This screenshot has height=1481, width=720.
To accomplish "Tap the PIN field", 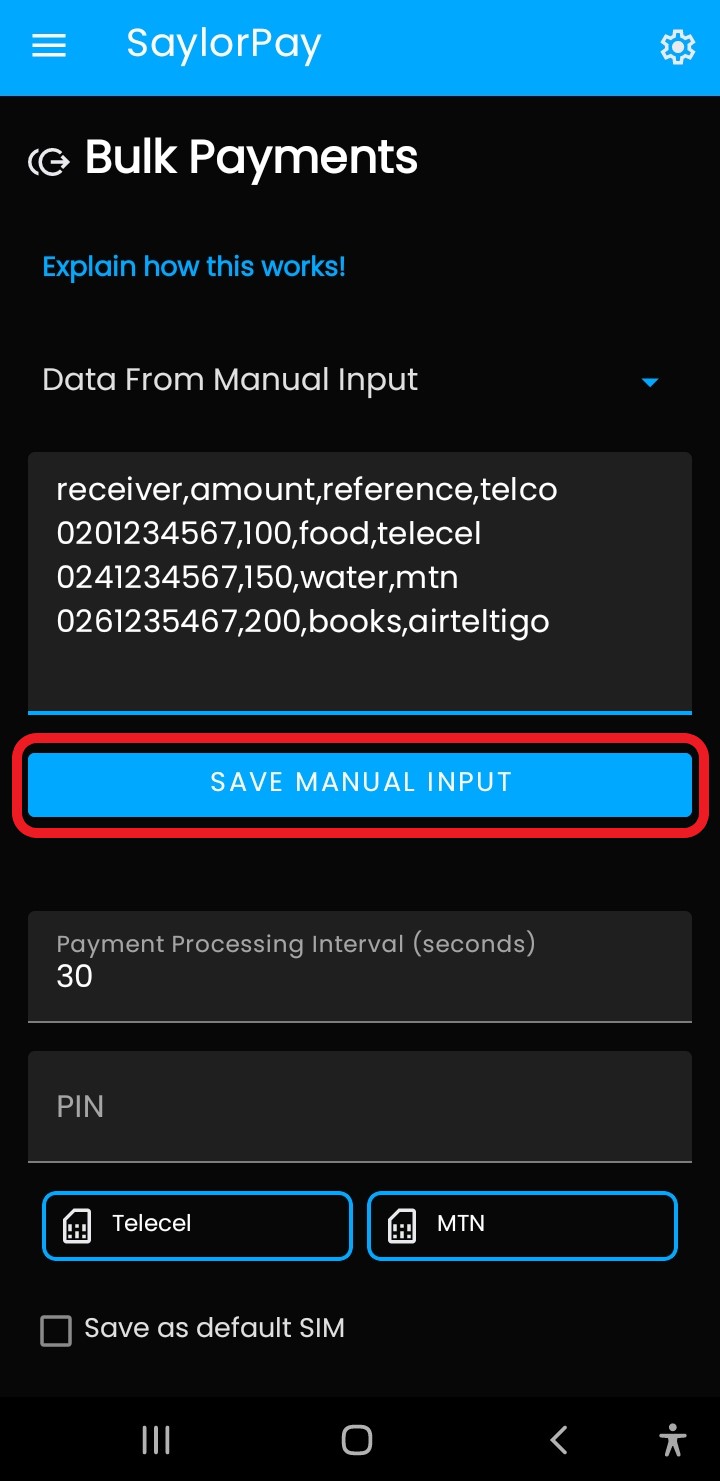I will (x=360, y=1106).
